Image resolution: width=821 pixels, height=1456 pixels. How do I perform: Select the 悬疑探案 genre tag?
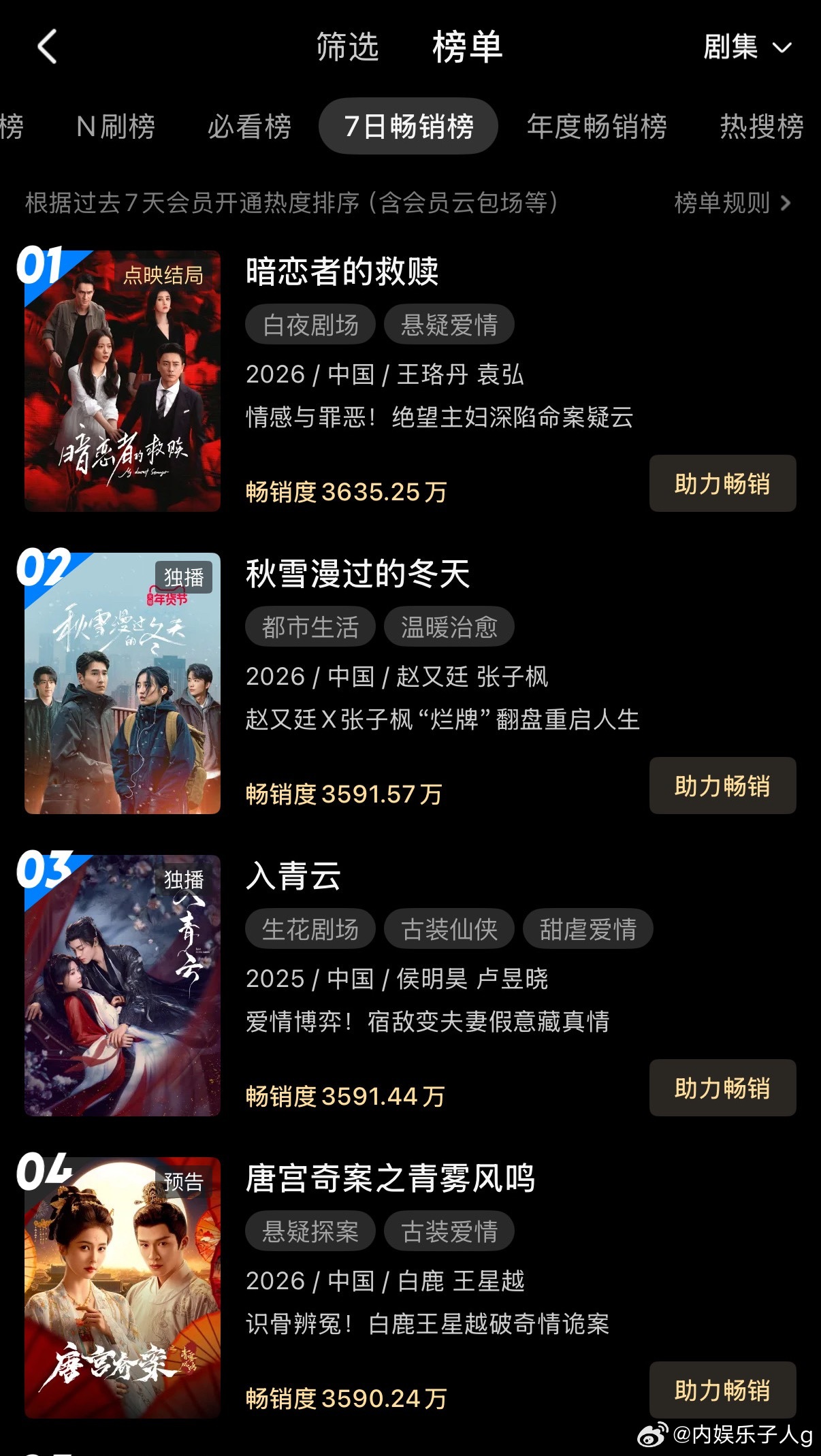pos(310,1231)
